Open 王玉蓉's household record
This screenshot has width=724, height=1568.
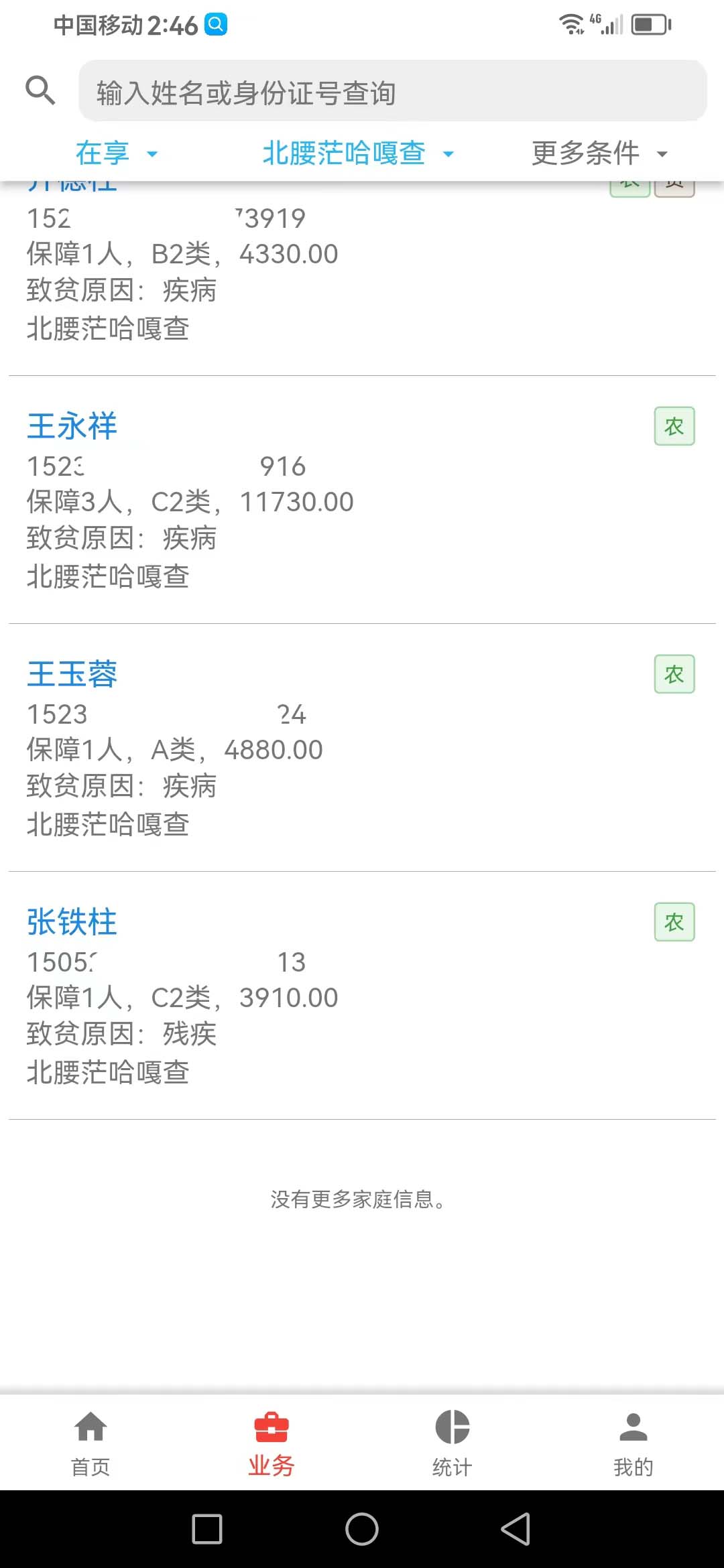pyautogui.click(x=362, y=748)
